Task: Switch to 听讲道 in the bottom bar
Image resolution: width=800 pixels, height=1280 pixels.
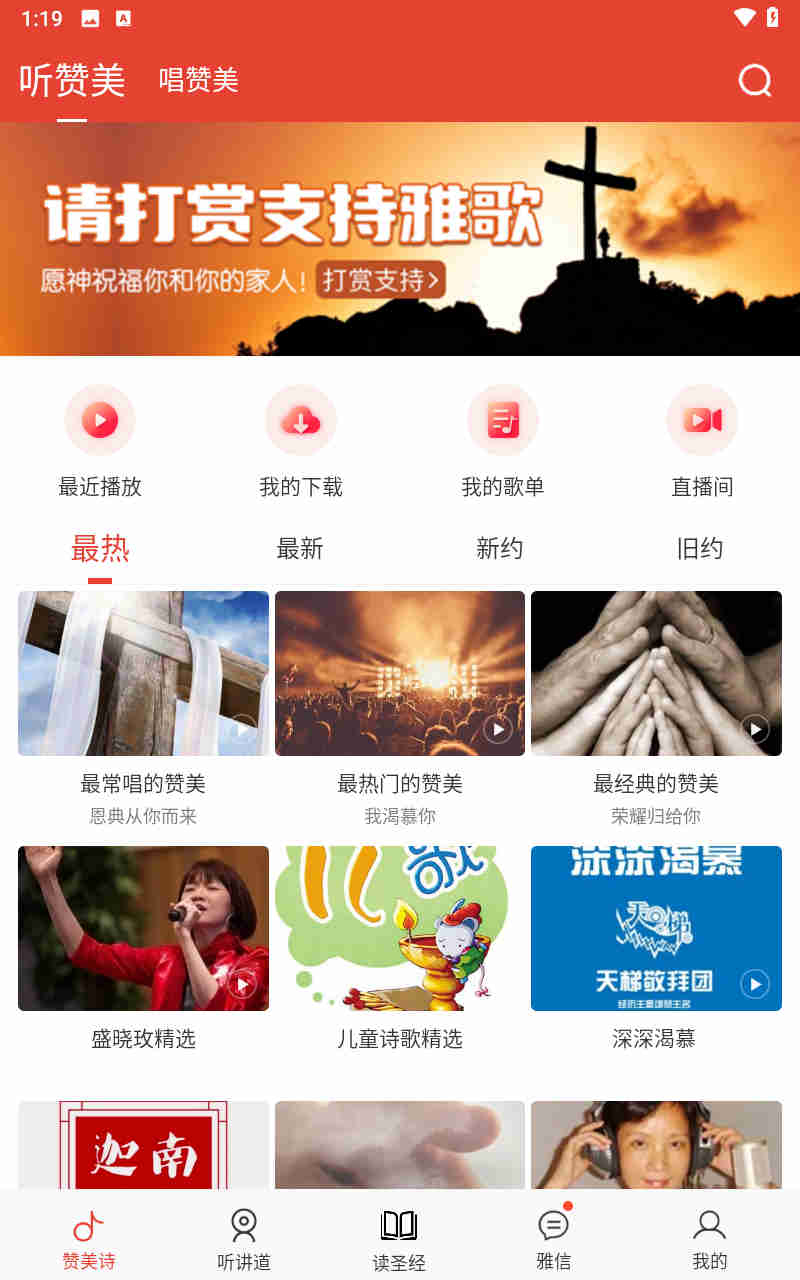Action: click(x=243, y=1237)
